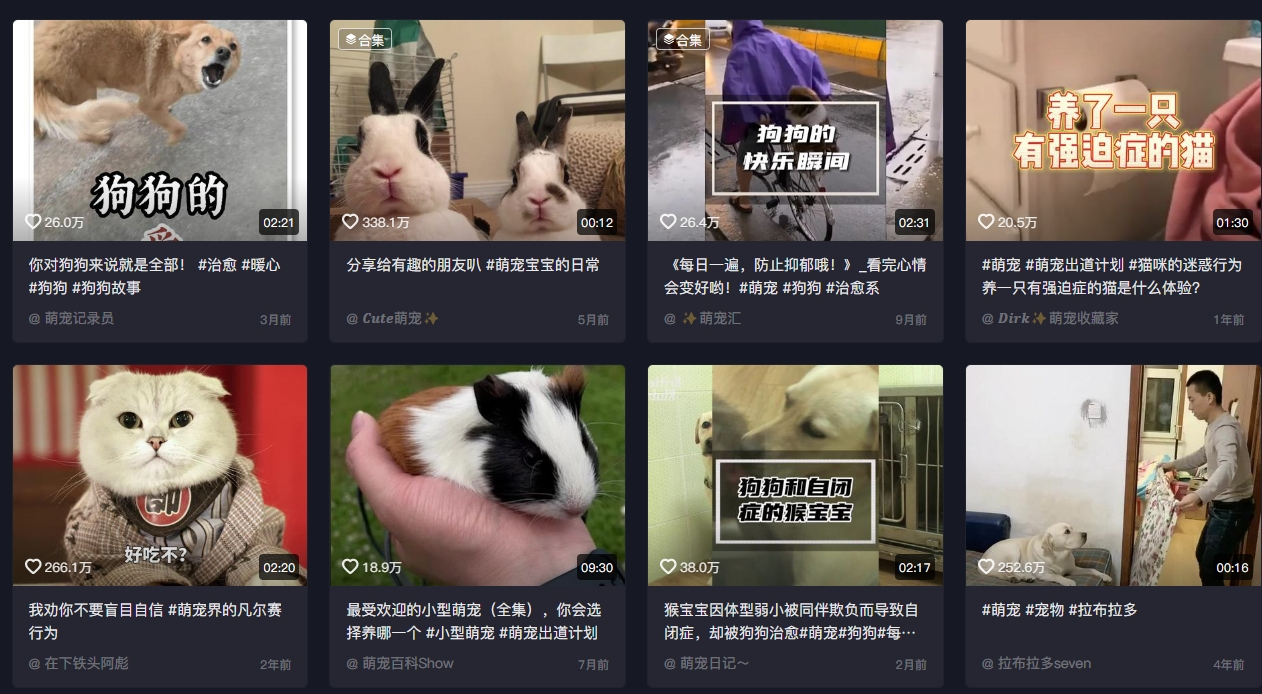Open 萌宠日记～ author profile
1262x694 pixels.
(714, 663)
